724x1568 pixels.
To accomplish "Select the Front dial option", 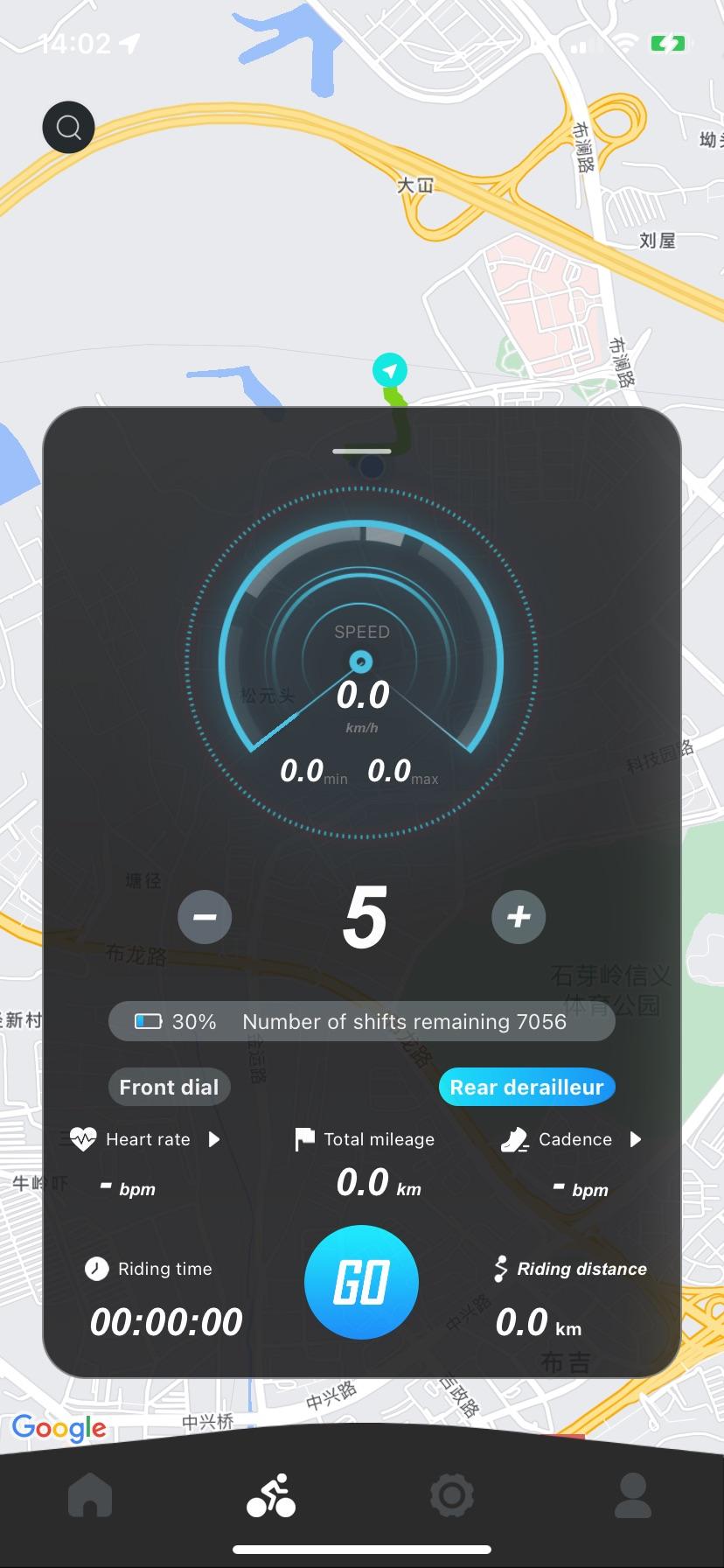I will click(169, 1087).
